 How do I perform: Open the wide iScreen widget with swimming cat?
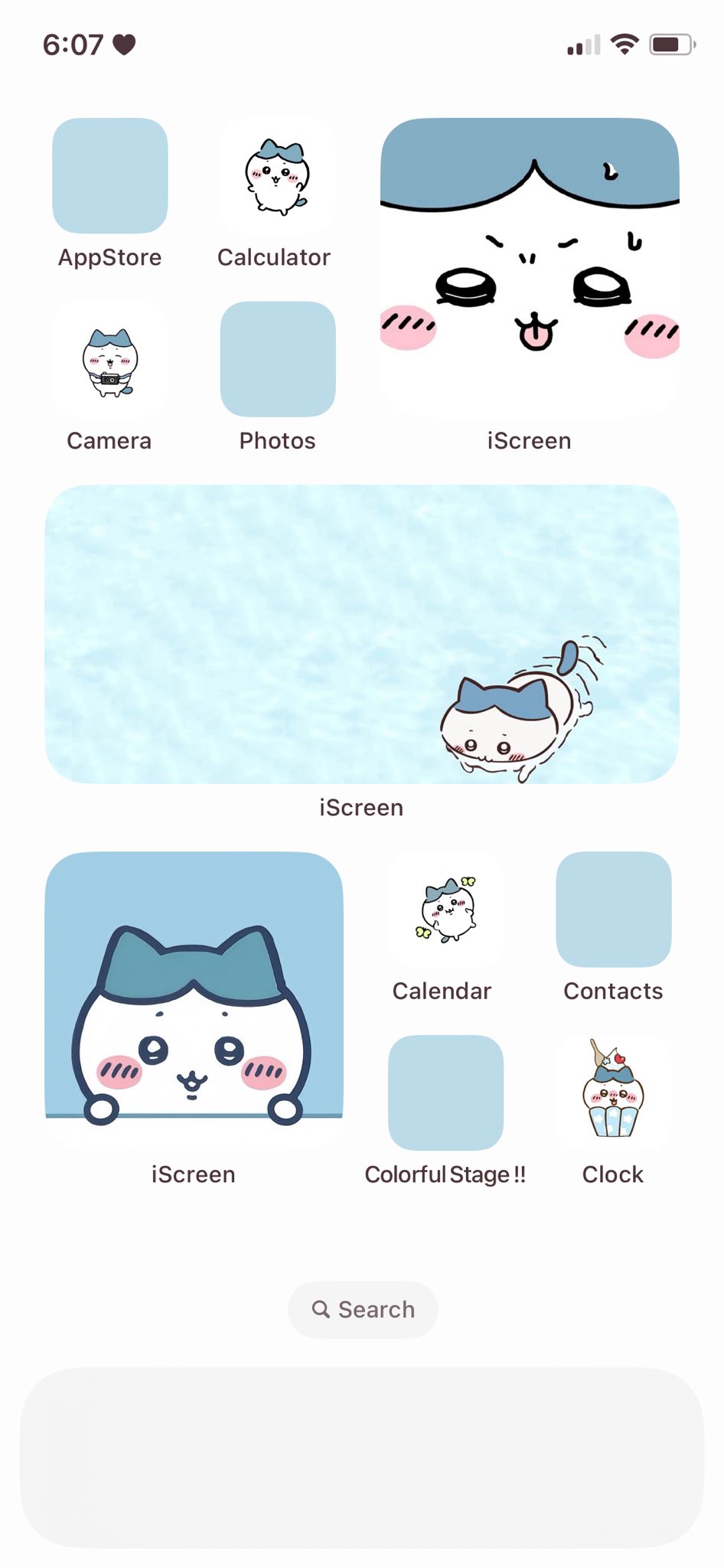(x=361, y=633)
